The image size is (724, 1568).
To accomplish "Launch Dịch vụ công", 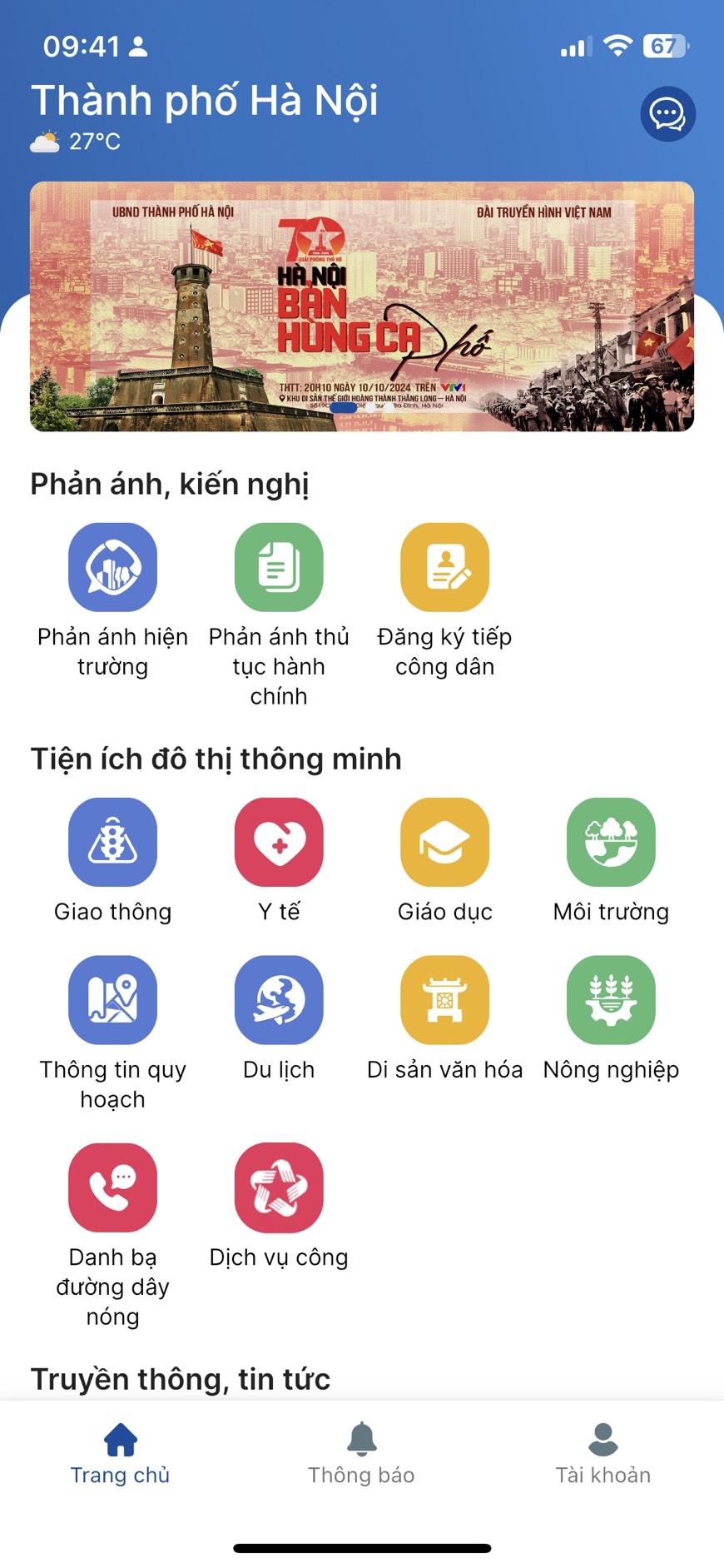I will pyautogui.click(x=279, y=1187).
